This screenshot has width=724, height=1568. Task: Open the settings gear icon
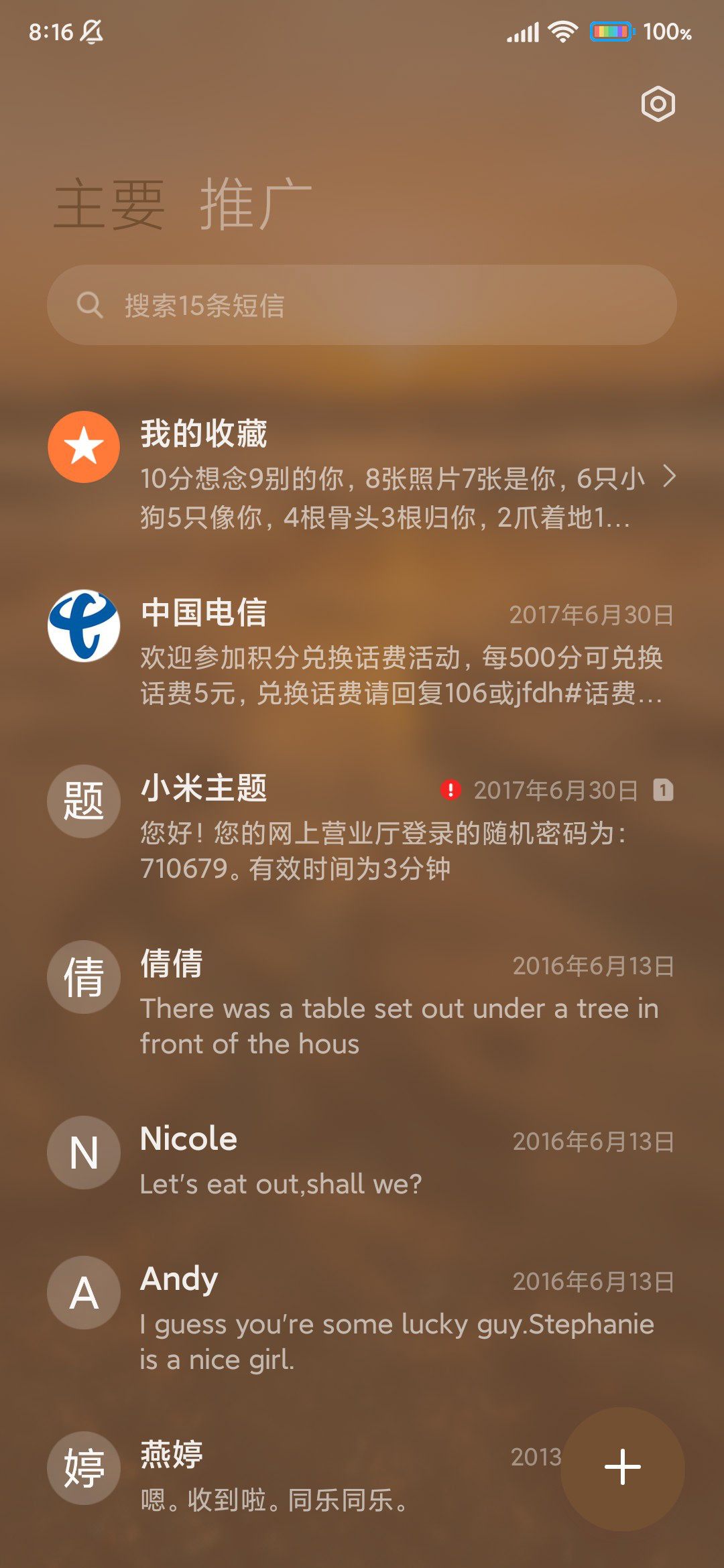(658, 104)
